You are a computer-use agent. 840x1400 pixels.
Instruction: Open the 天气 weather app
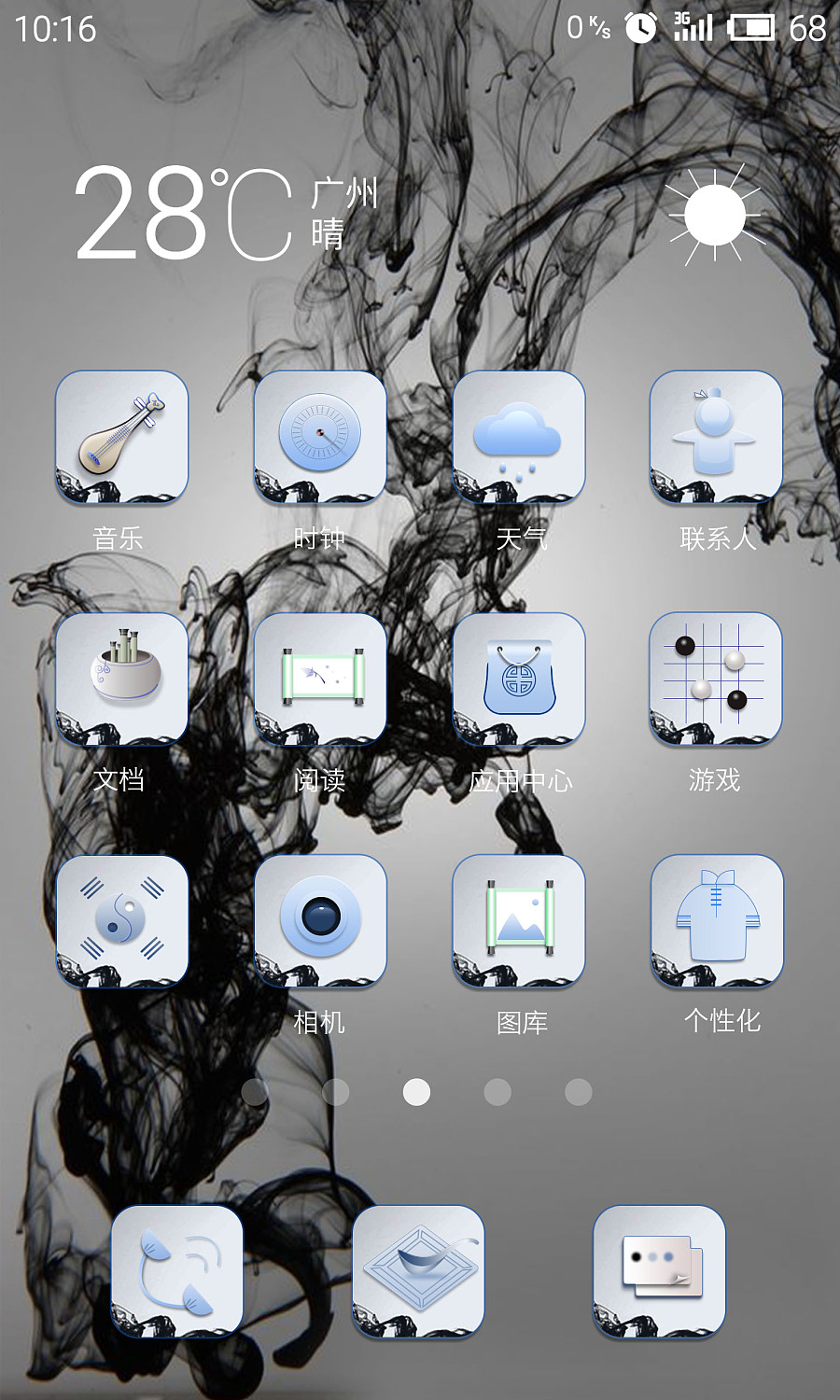tap(519, 437)
